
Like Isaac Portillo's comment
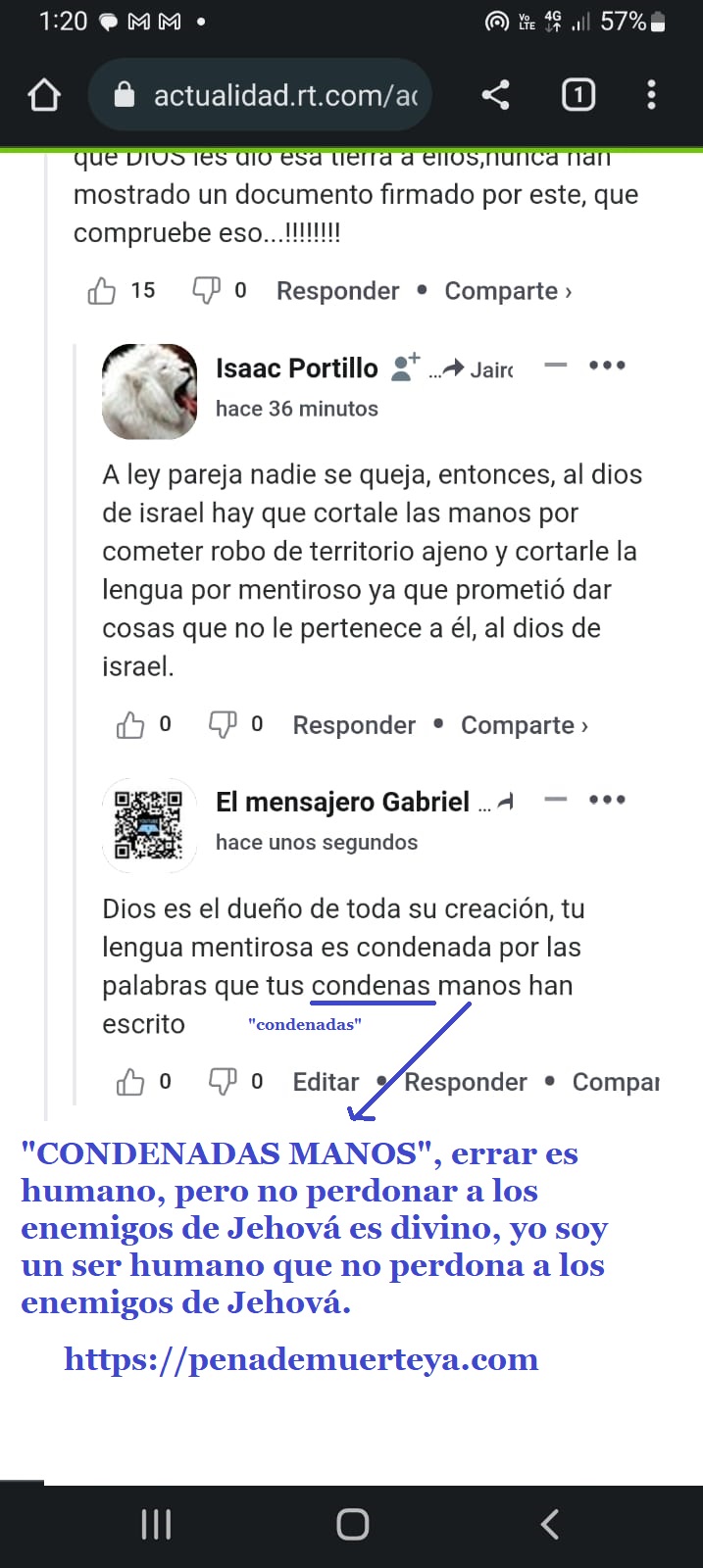[x=130, y=725]
